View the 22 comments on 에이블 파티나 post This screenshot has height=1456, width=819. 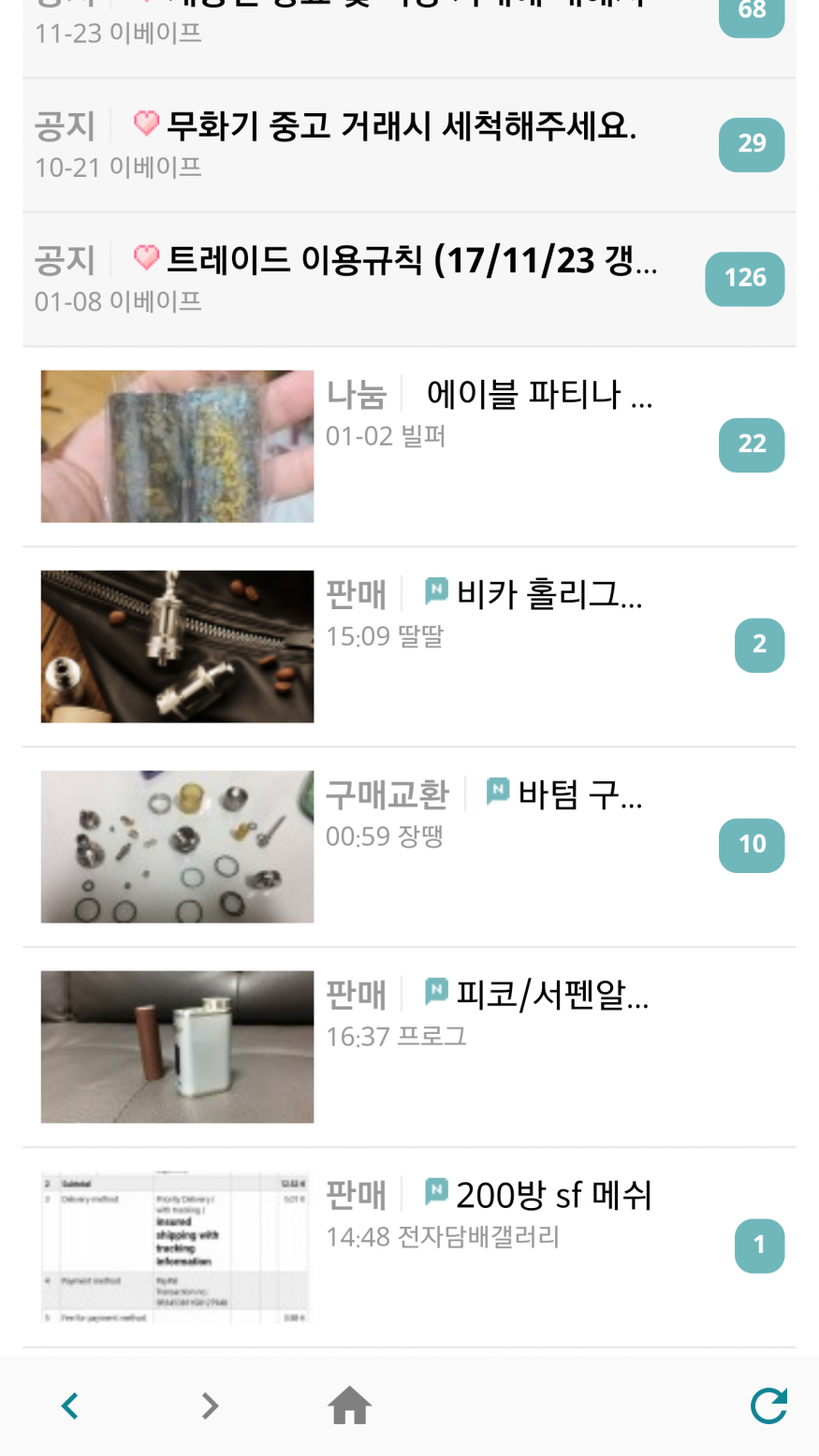click(x=751, y=444)
